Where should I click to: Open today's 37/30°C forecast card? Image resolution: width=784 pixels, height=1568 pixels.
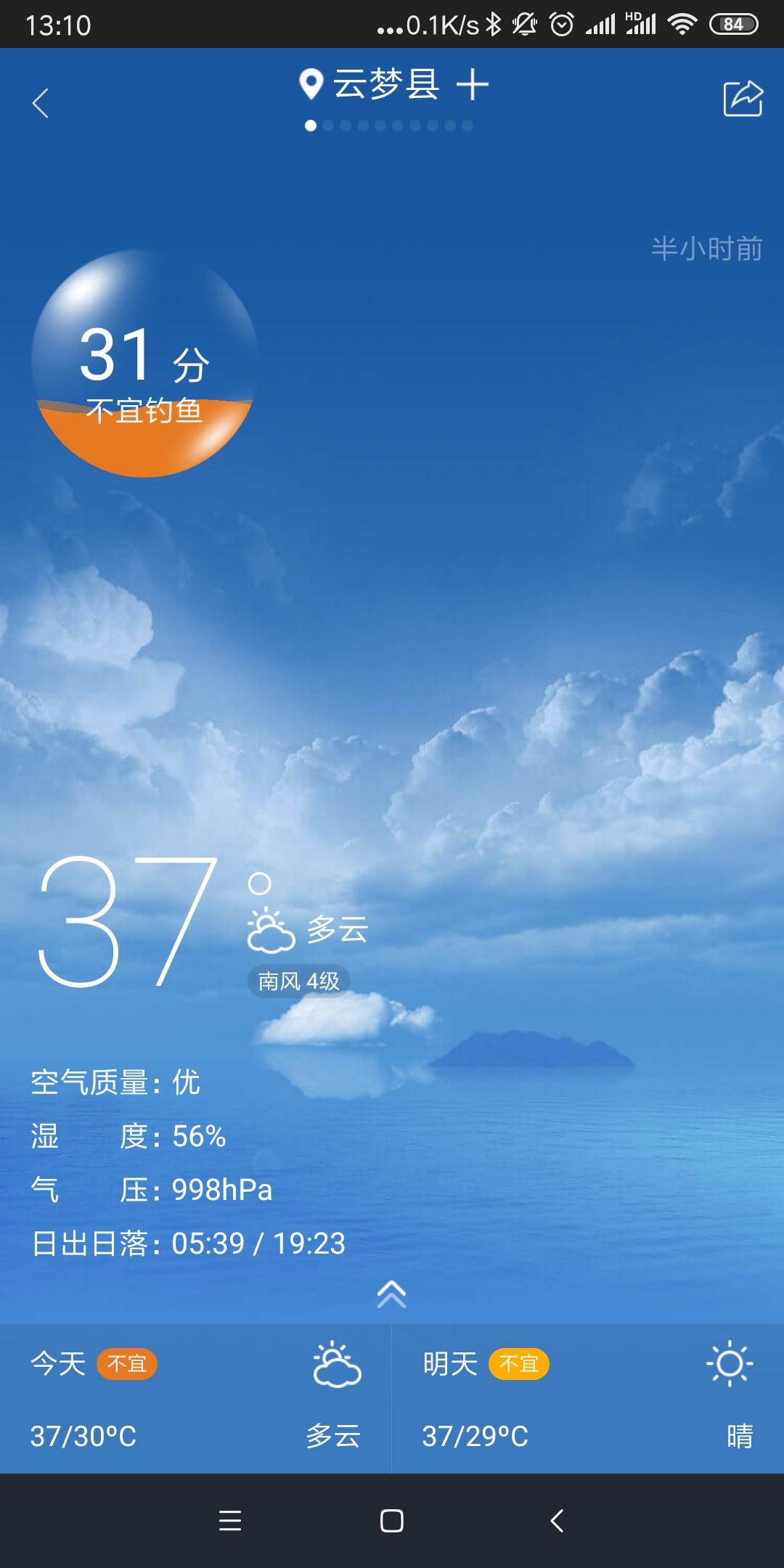point(195,1398)
